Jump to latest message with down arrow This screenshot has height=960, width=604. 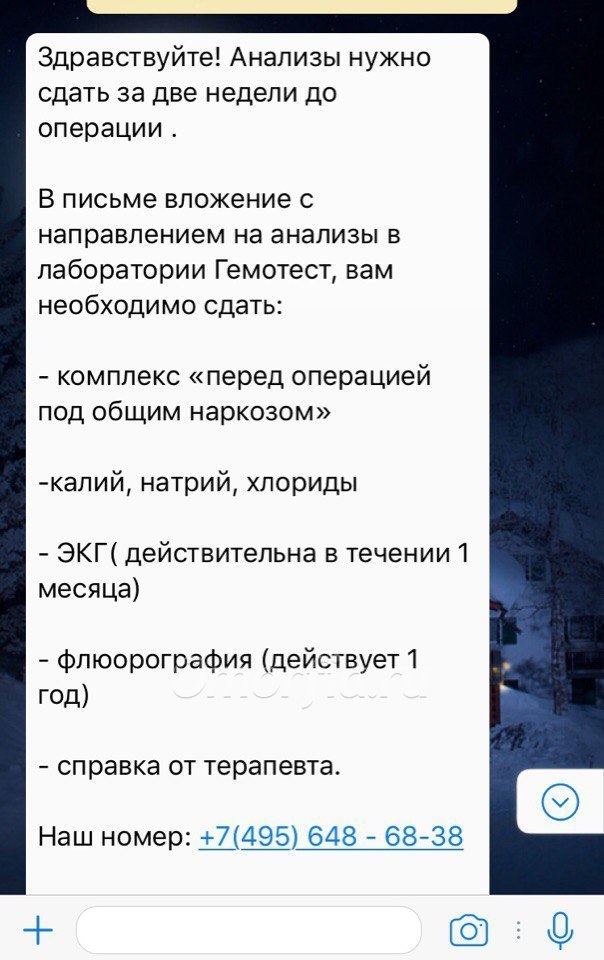coord(560,801)
